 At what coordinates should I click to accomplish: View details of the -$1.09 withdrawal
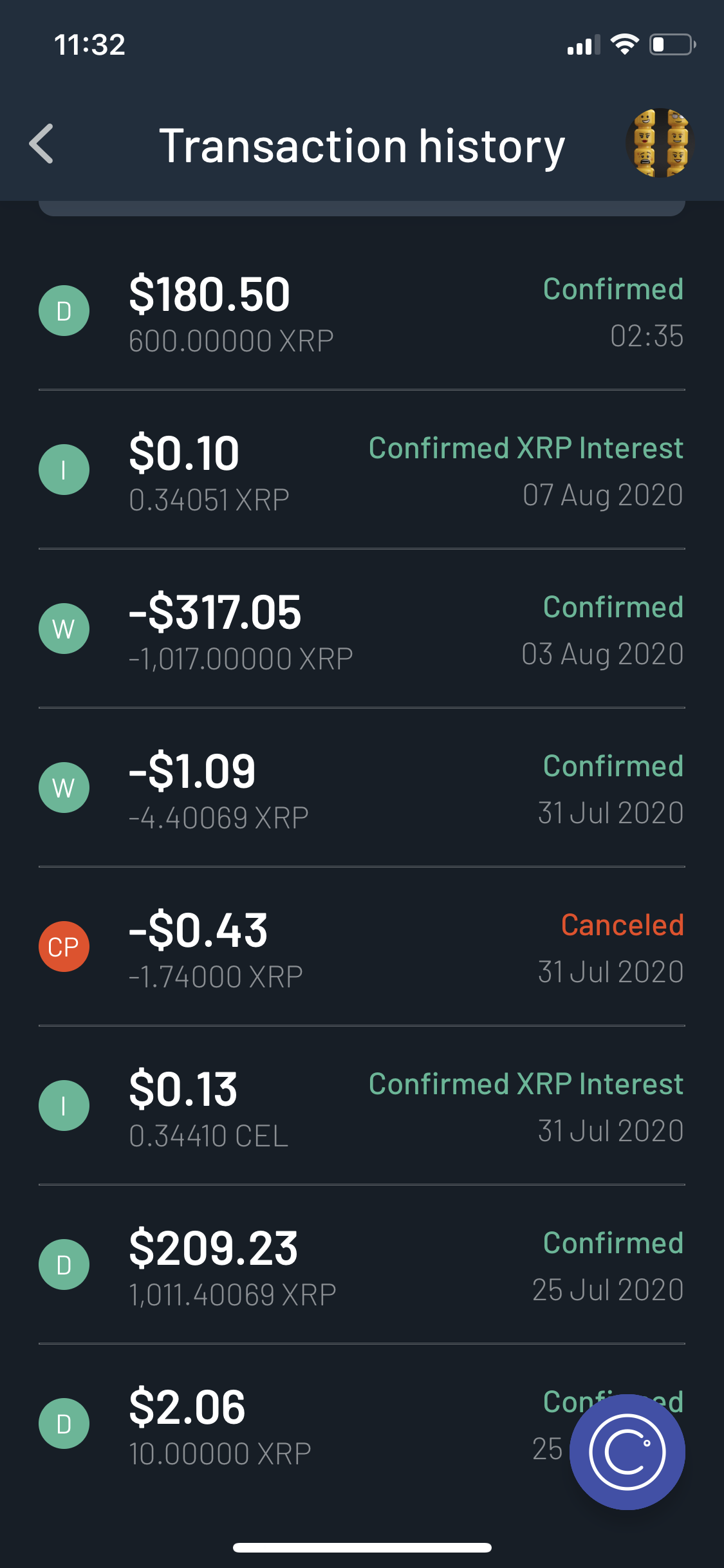tap(360, 789)
